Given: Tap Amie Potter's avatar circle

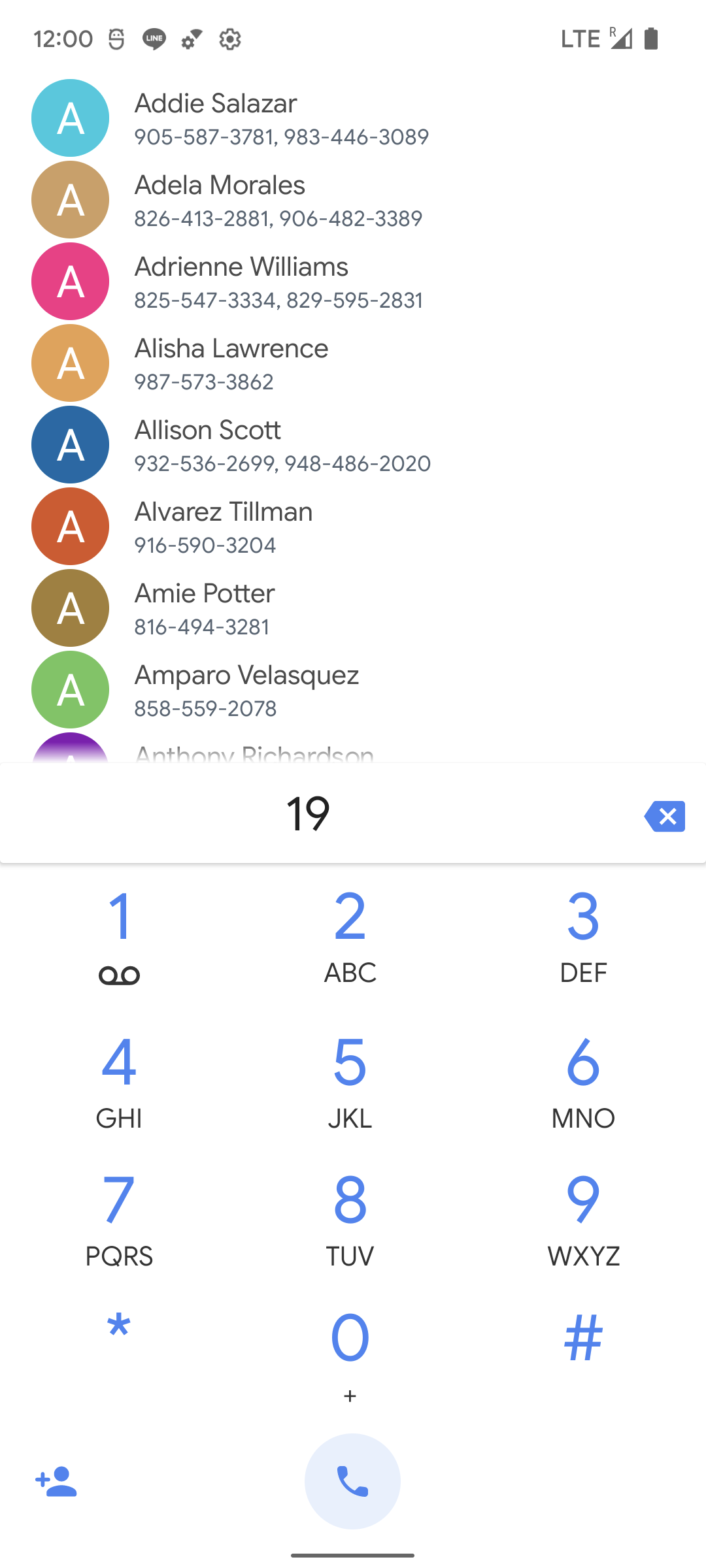Looking at the screenshot, I should 70,608.
